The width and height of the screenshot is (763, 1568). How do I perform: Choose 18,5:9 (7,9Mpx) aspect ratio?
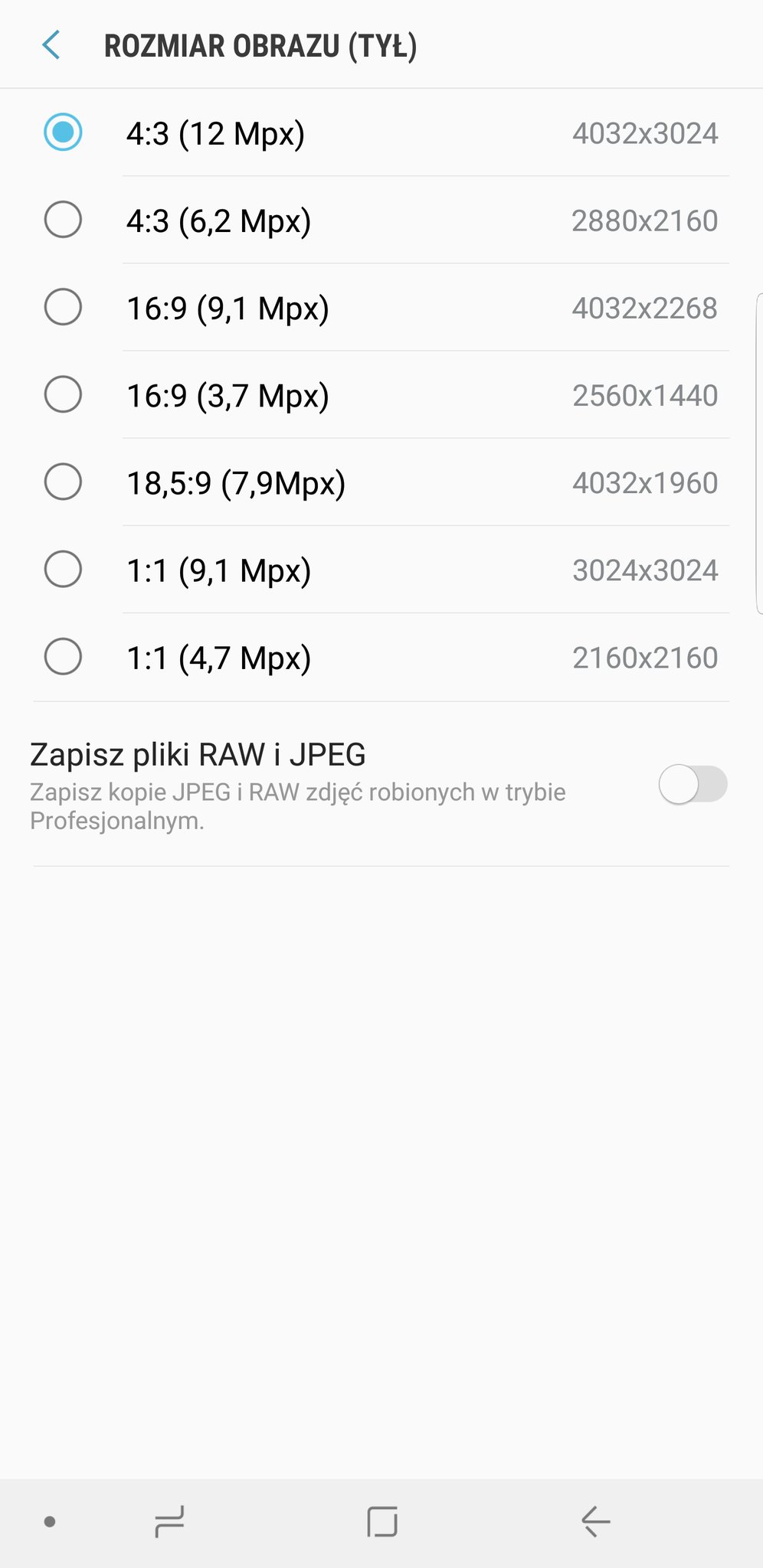tap(381, 482)
